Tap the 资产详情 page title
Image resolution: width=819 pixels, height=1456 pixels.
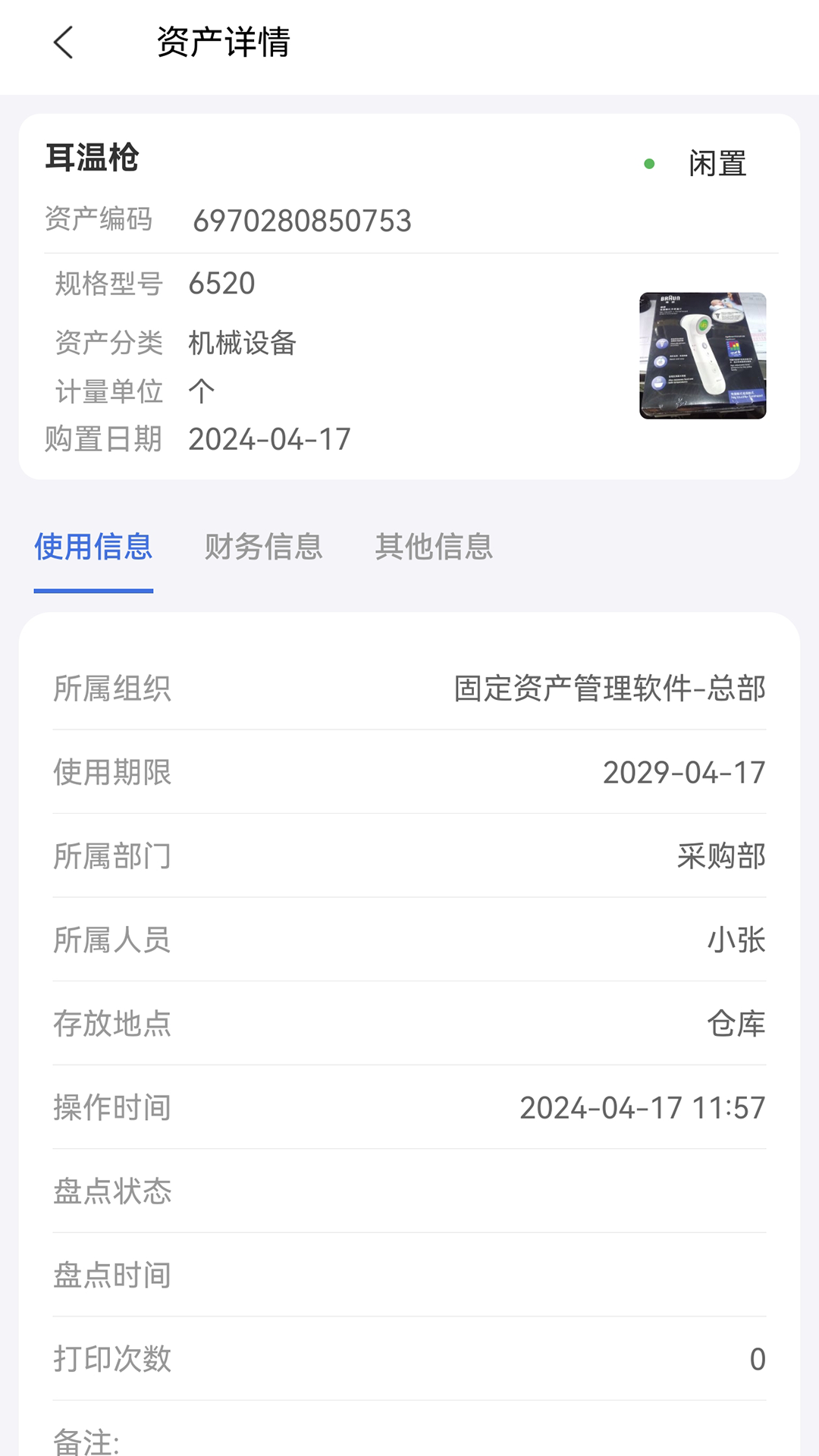click(224, 43)
